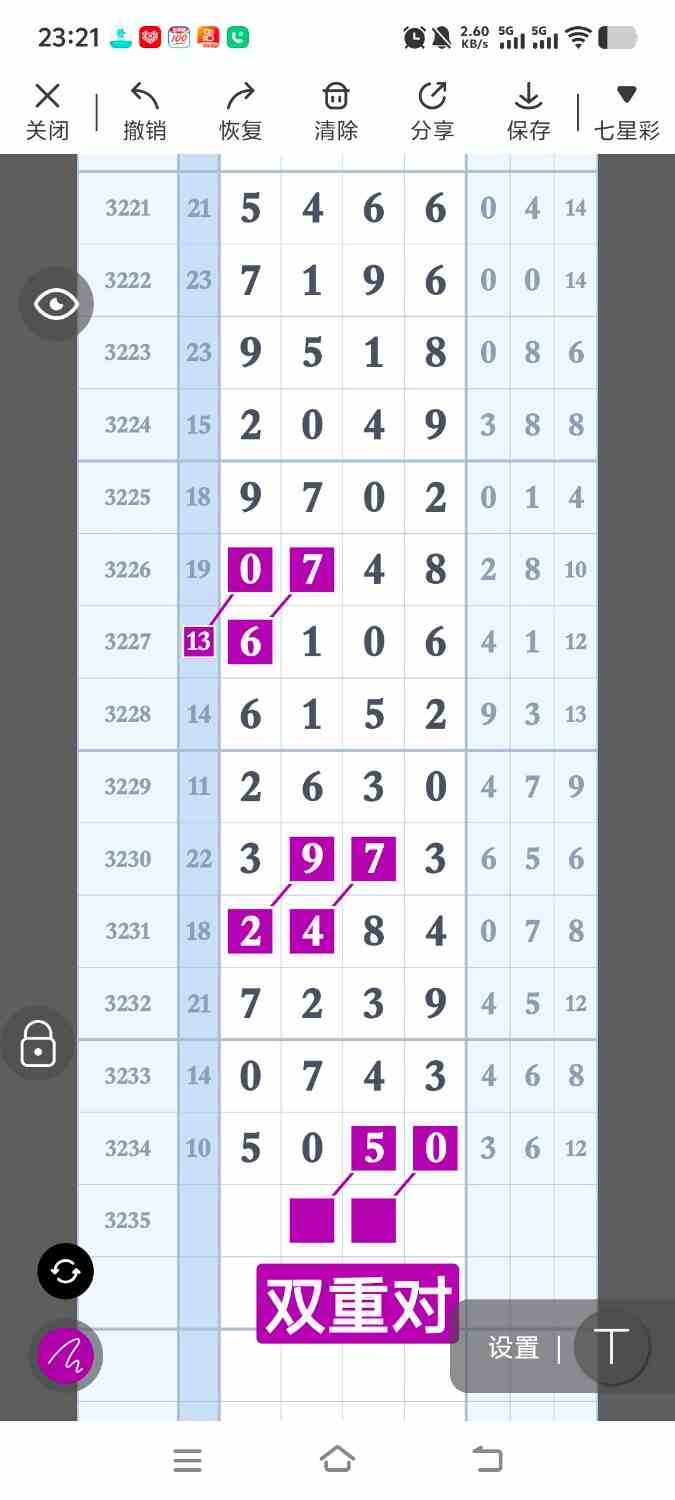Screen dimensions: 675x1500
Task: Save the chart with 保存
Action: (528, 111)
